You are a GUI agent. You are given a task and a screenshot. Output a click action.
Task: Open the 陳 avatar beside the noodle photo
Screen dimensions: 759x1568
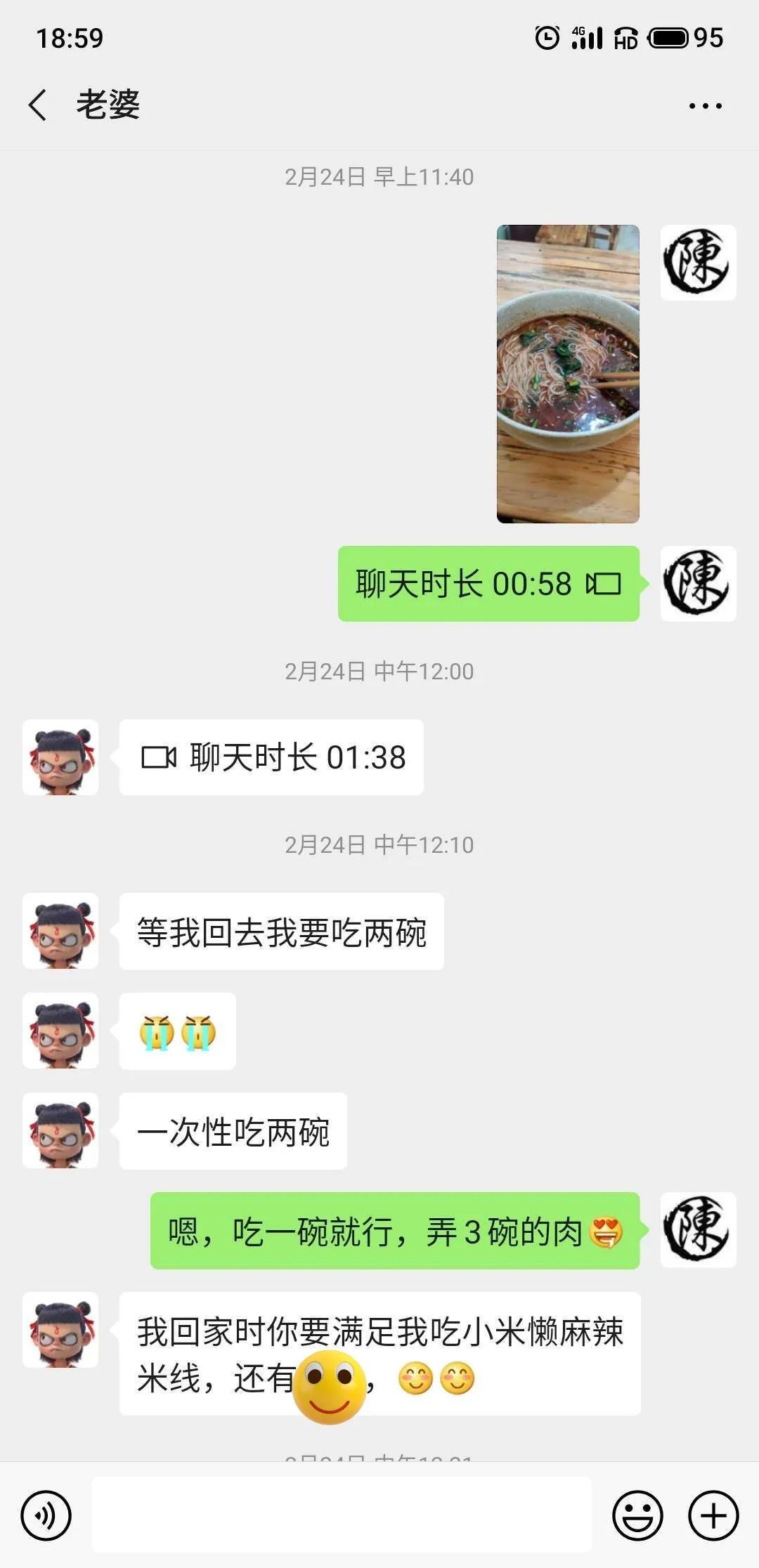coord(698,263)
